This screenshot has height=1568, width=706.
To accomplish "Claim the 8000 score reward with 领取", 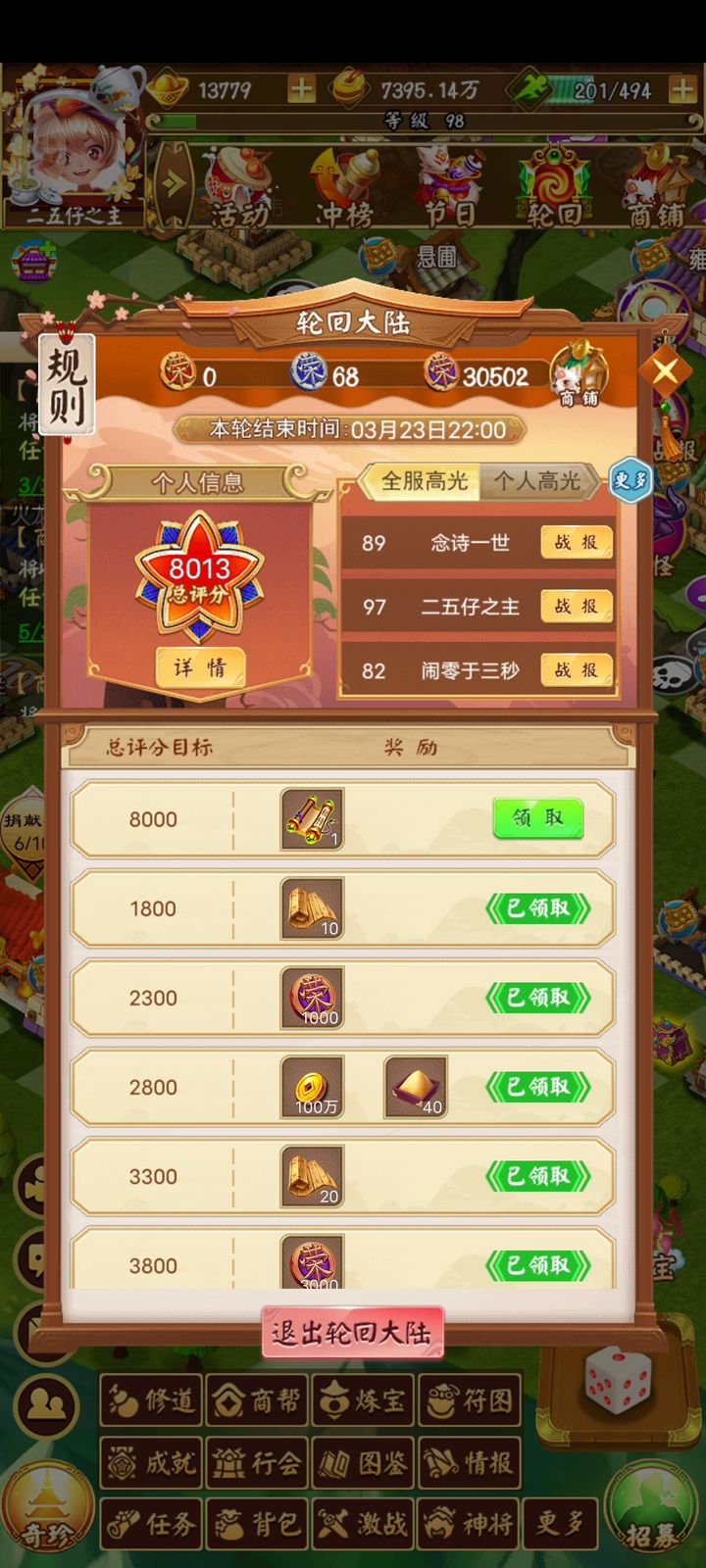I will tap(537, 819).
